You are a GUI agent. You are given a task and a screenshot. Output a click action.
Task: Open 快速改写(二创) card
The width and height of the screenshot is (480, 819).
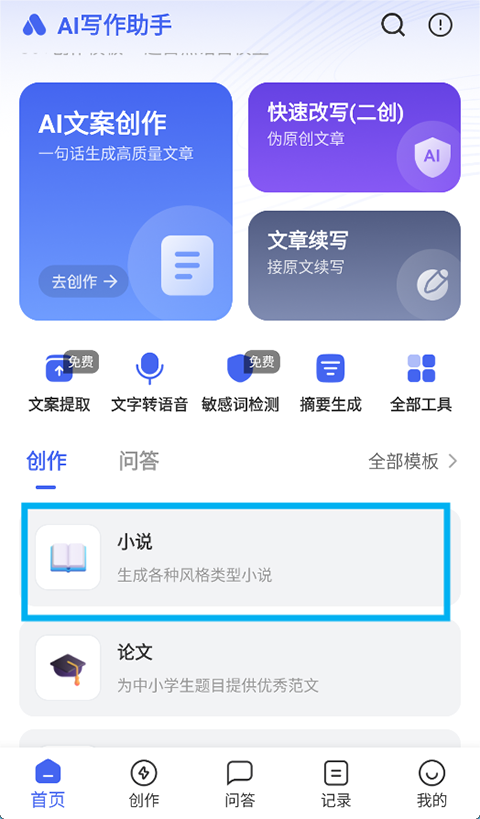coord(354,137)
